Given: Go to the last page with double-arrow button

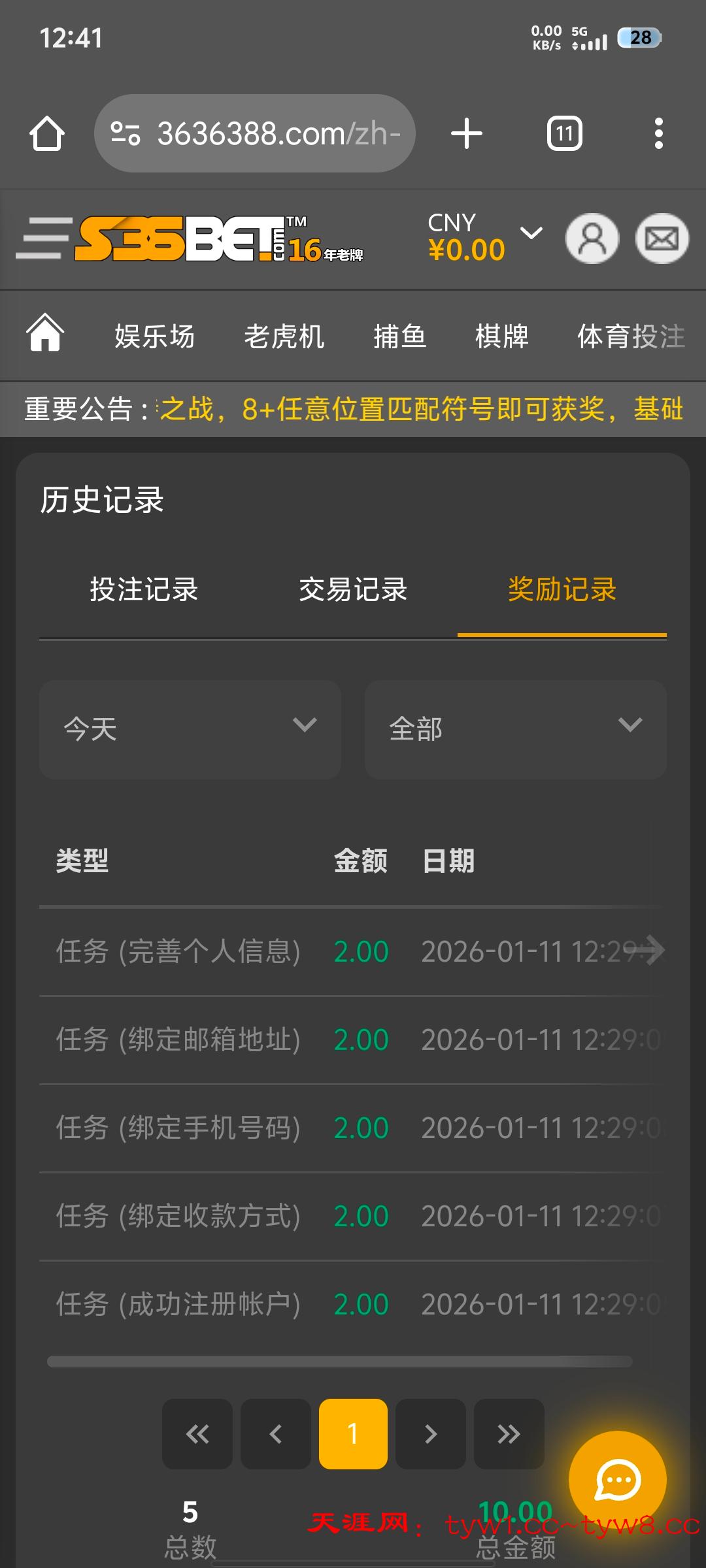Looking at the screenshot, I should pyautogui.click(x=509, y=1434).
